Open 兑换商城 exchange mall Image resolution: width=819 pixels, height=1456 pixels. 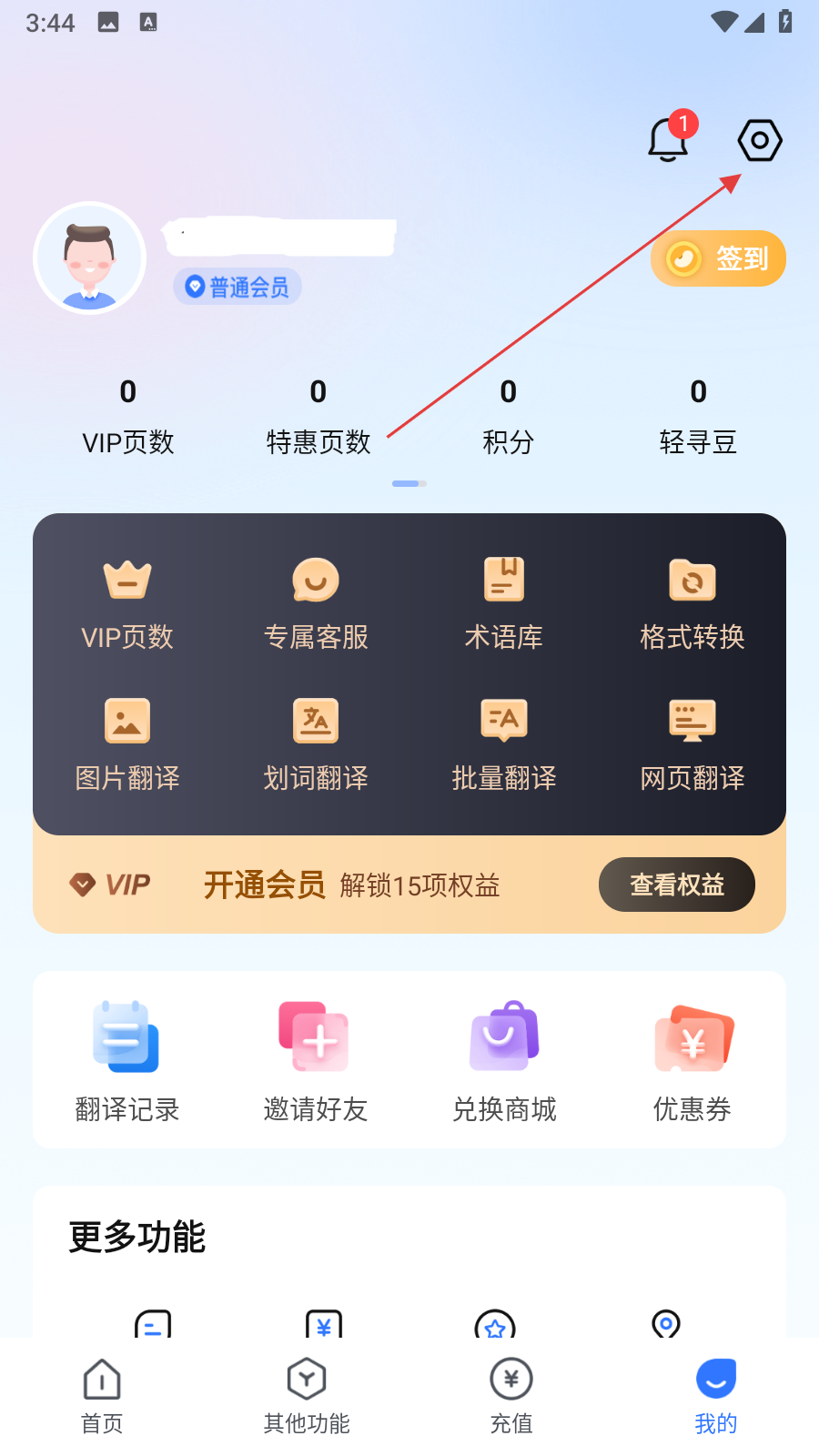[x=504, y=1060]
